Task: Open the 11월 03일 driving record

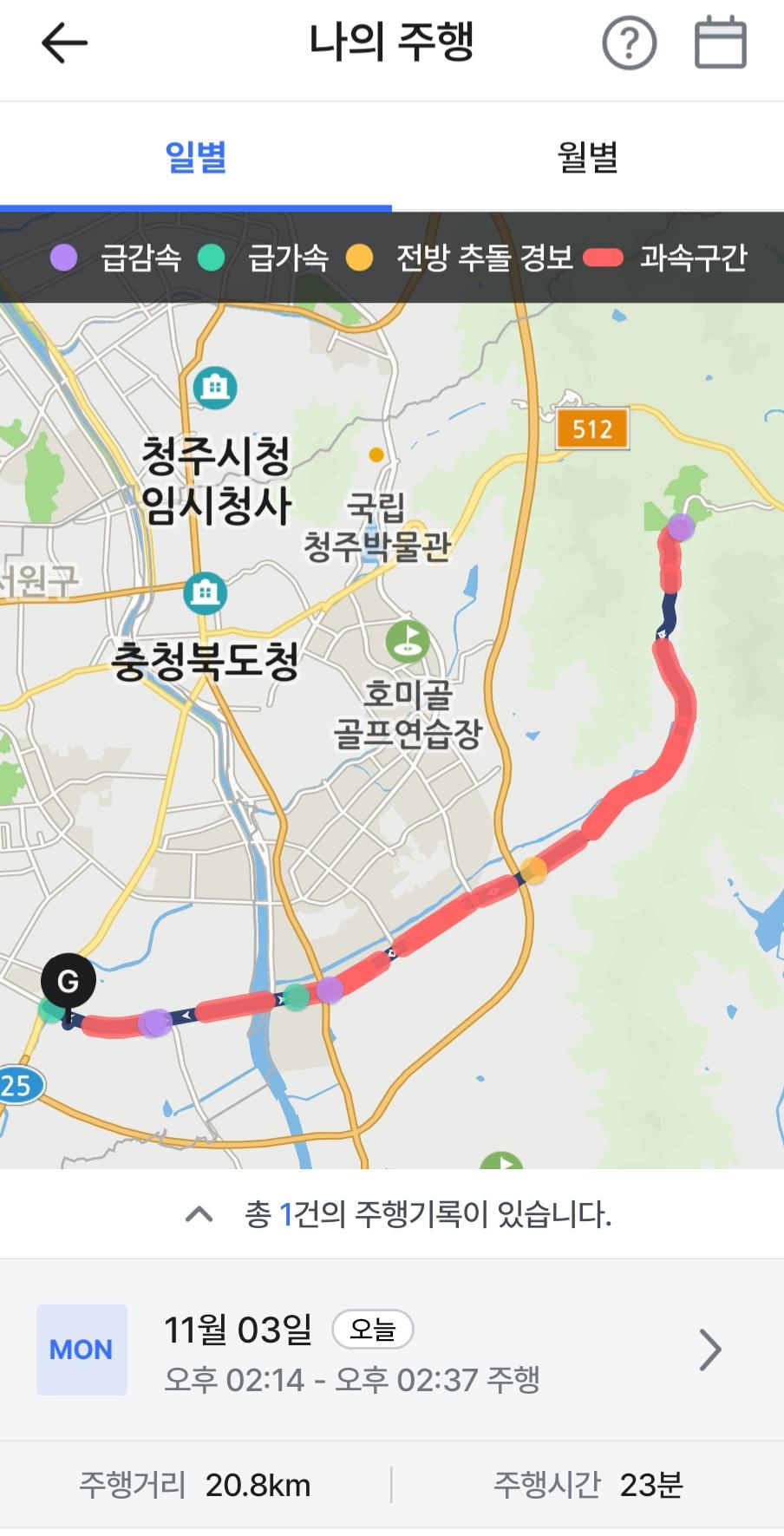Action: point(392,1350)
